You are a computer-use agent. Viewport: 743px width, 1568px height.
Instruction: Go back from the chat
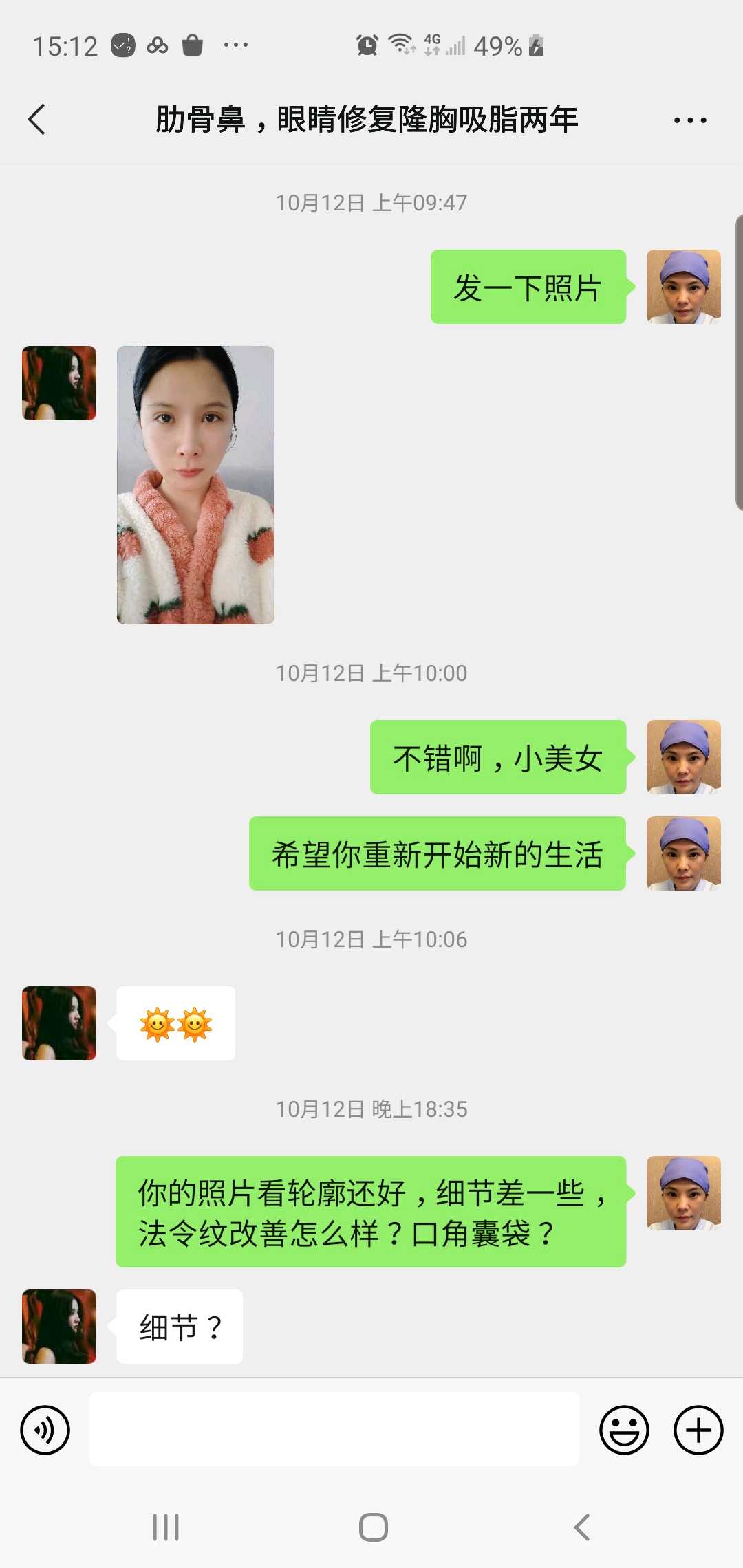(37, 120)
